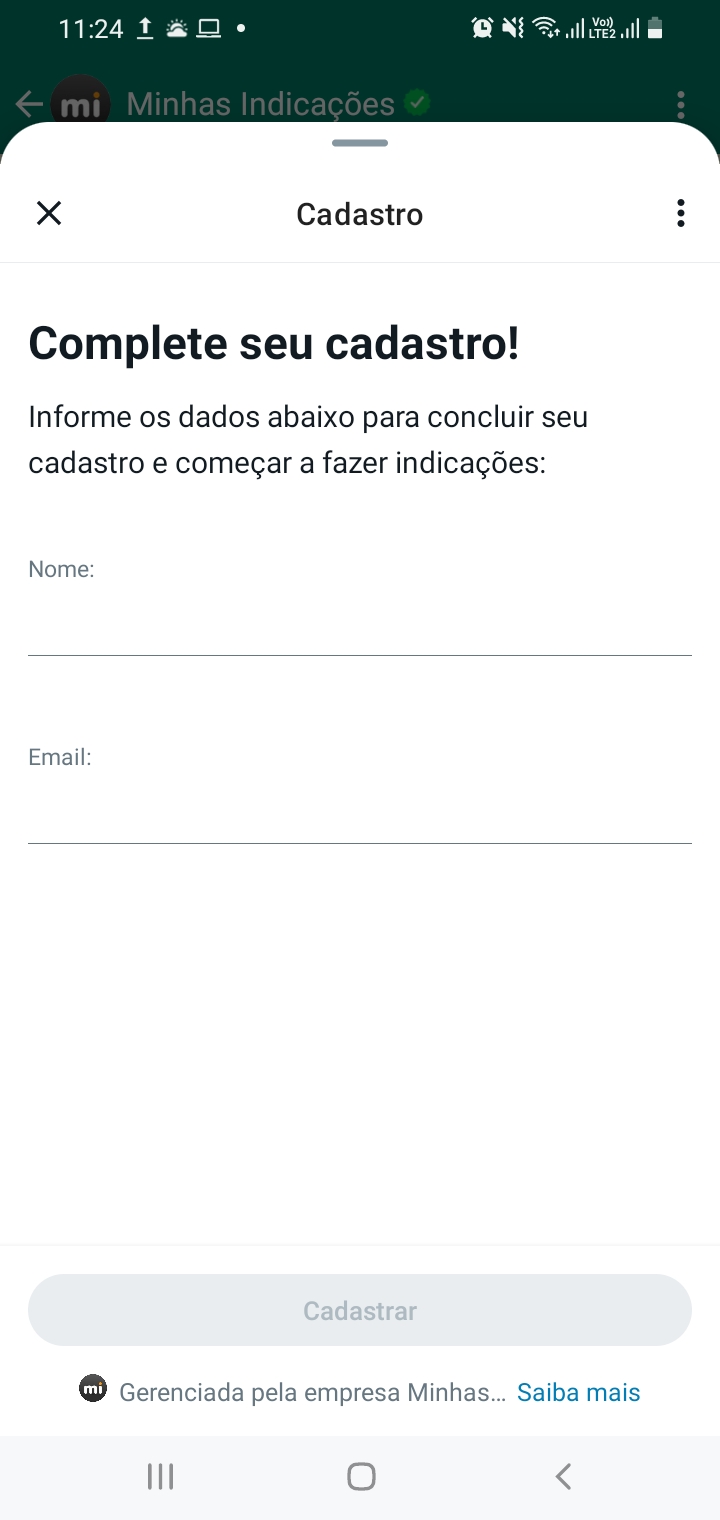
Task: Open the Cadastro overflow menu
Action: click(680, 213)
